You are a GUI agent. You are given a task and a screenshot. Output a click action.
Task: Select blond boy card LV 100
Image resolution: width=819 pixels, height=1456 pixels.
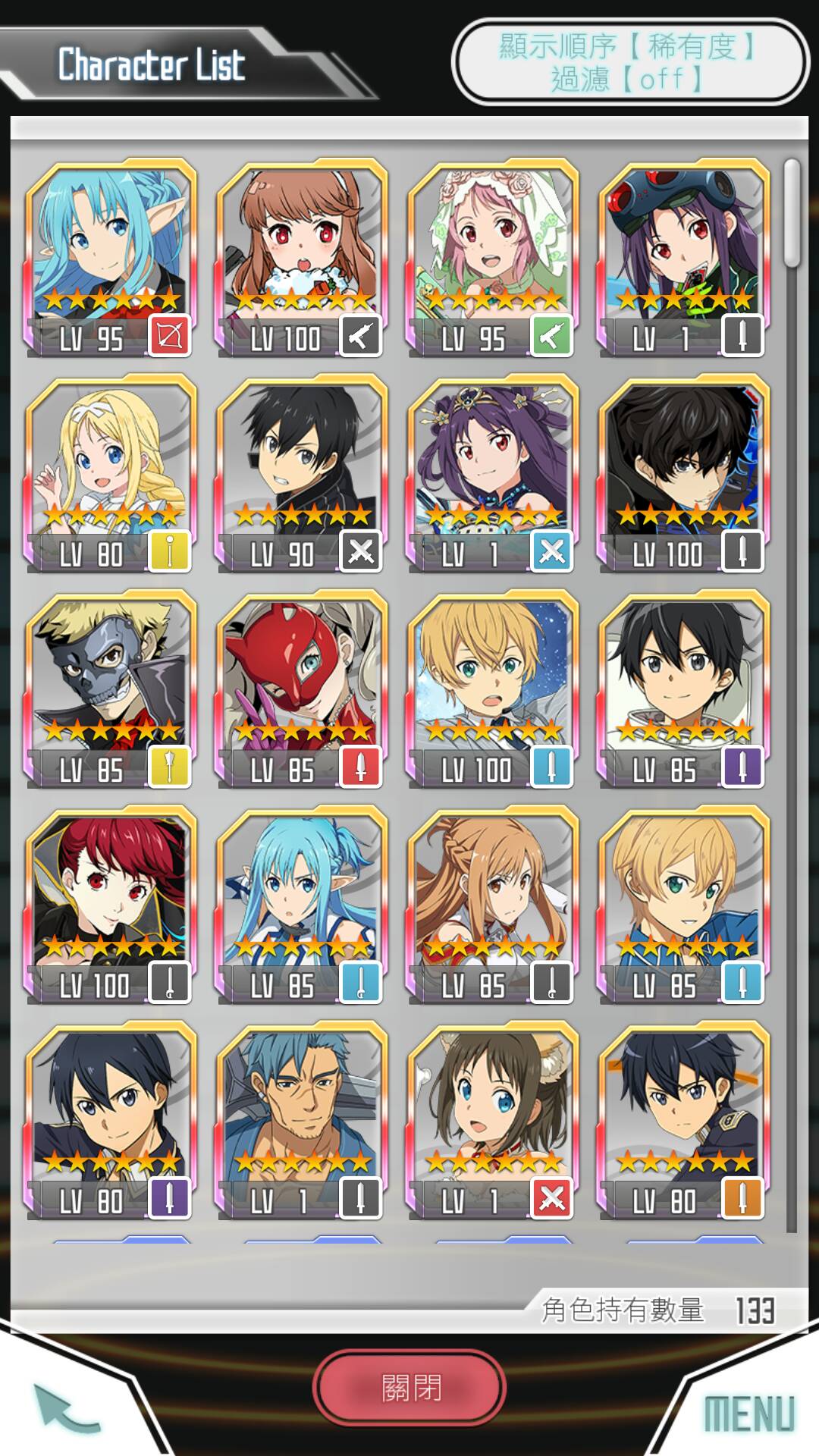(493, 689)
